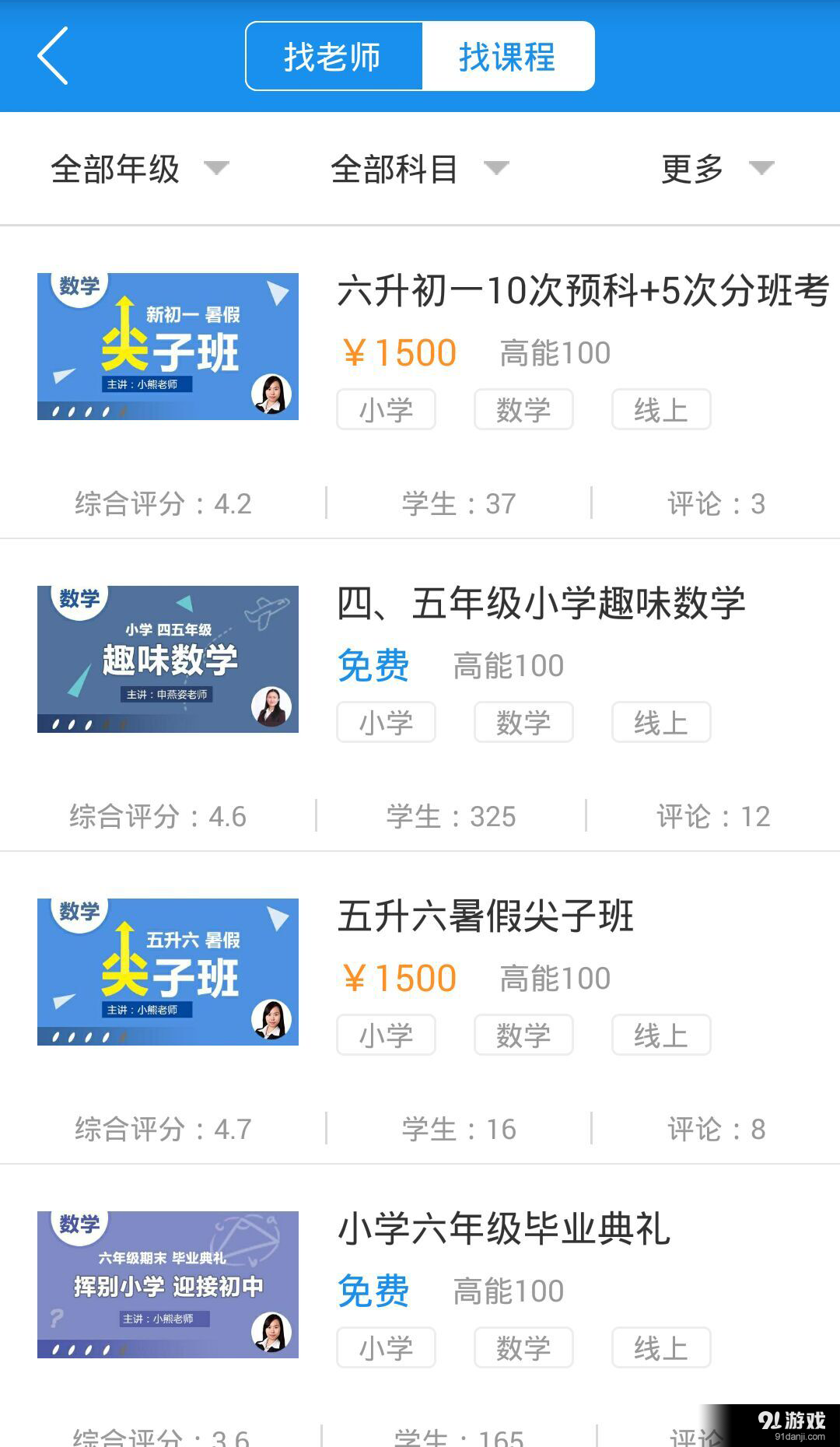Select the 小学 tag on the first course
The height and width of the screenshot is (1447, 840).
(386, 410)
